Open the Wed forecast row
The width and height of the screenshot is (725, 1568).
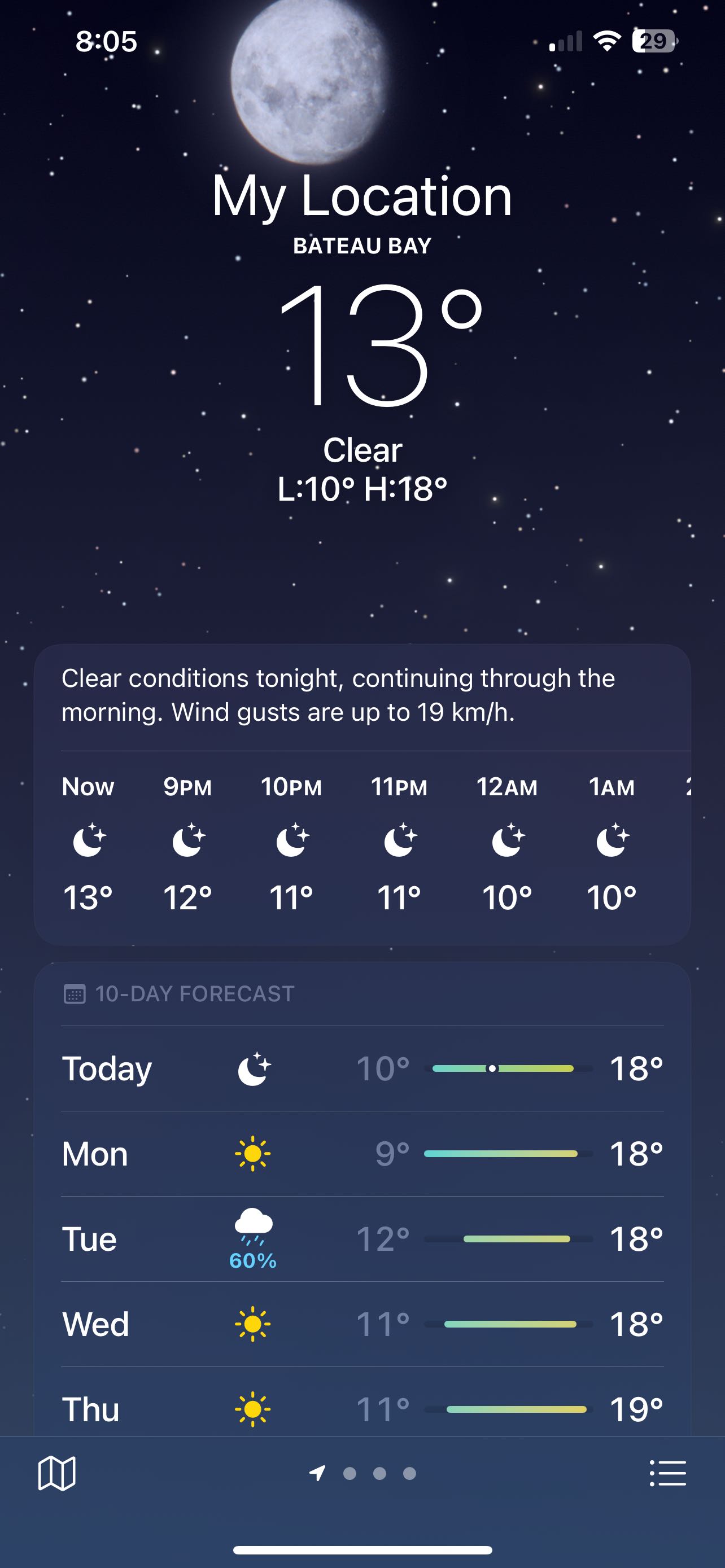pyautogui.click(x=362, y=1324)
